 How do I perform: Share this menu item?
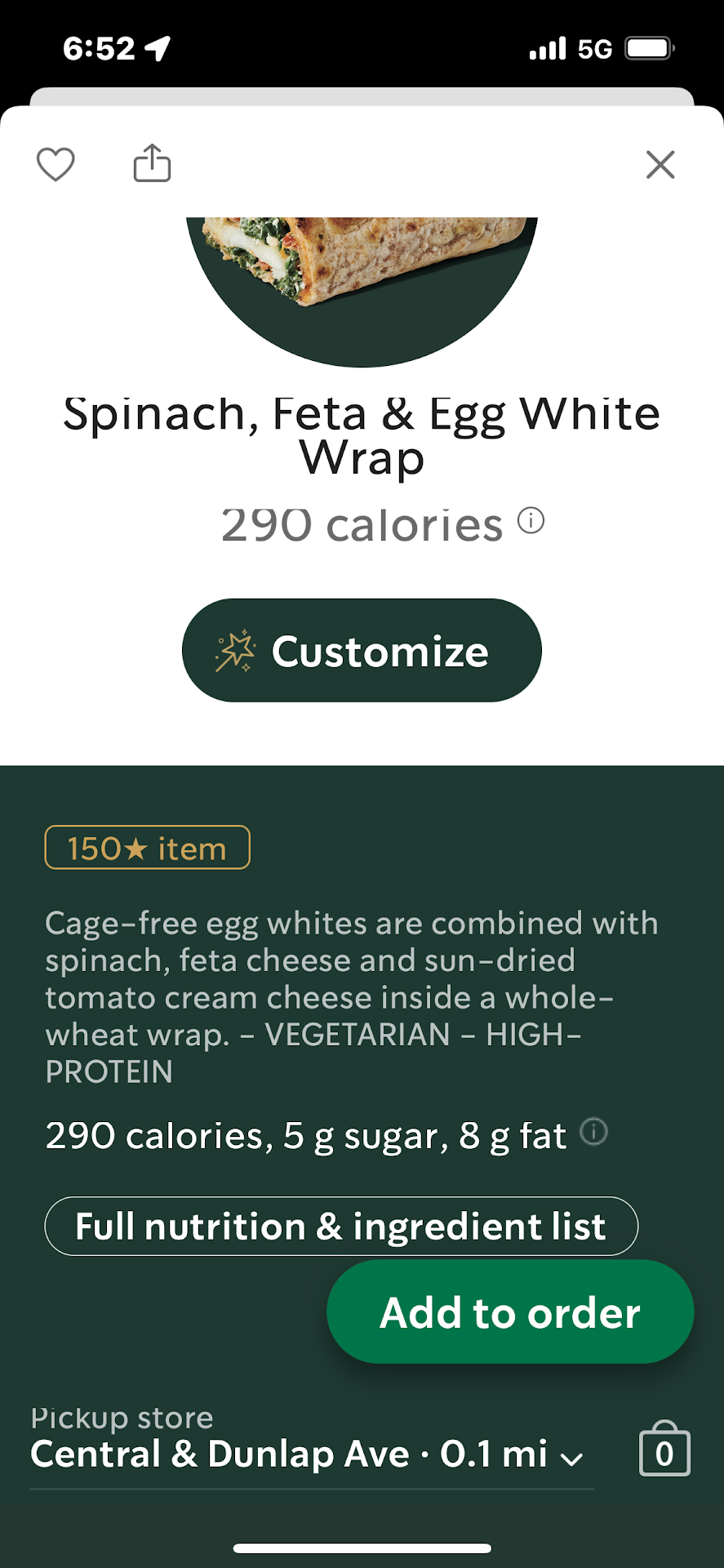(152, 163)
